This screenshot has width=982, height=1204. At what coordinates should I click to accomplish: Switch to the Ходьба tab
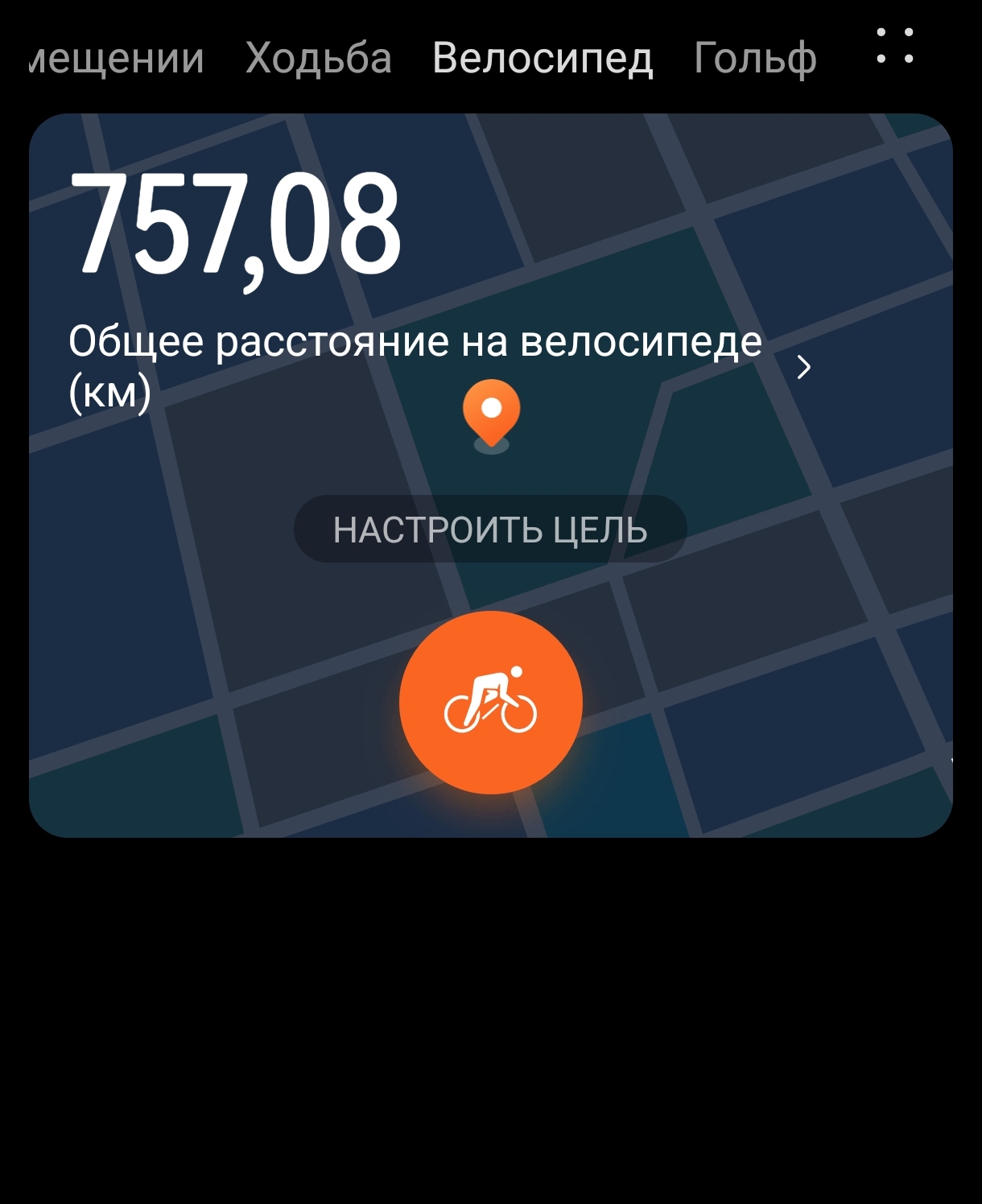[x=318, y=59]
